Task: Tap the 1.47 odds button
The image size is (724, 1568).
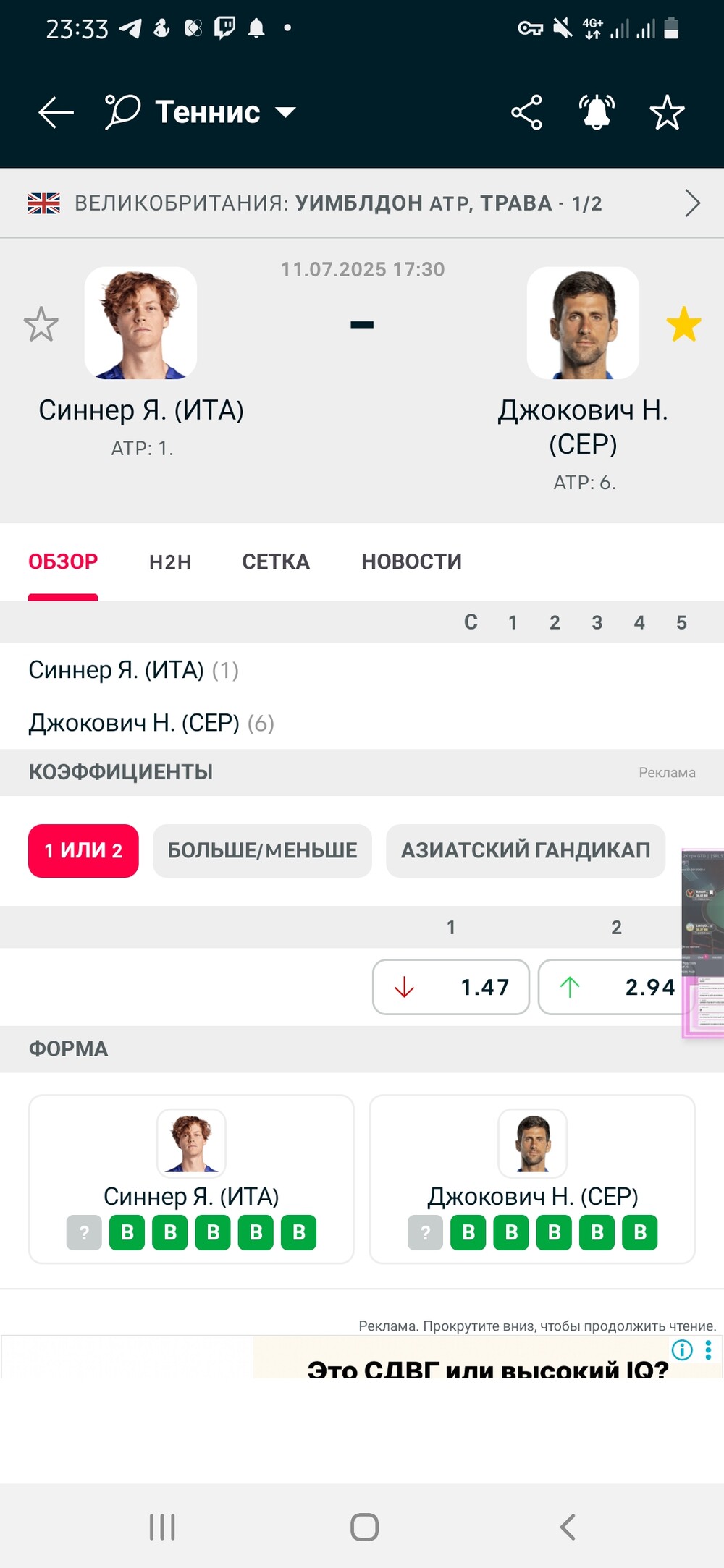Action: [451, 987]
